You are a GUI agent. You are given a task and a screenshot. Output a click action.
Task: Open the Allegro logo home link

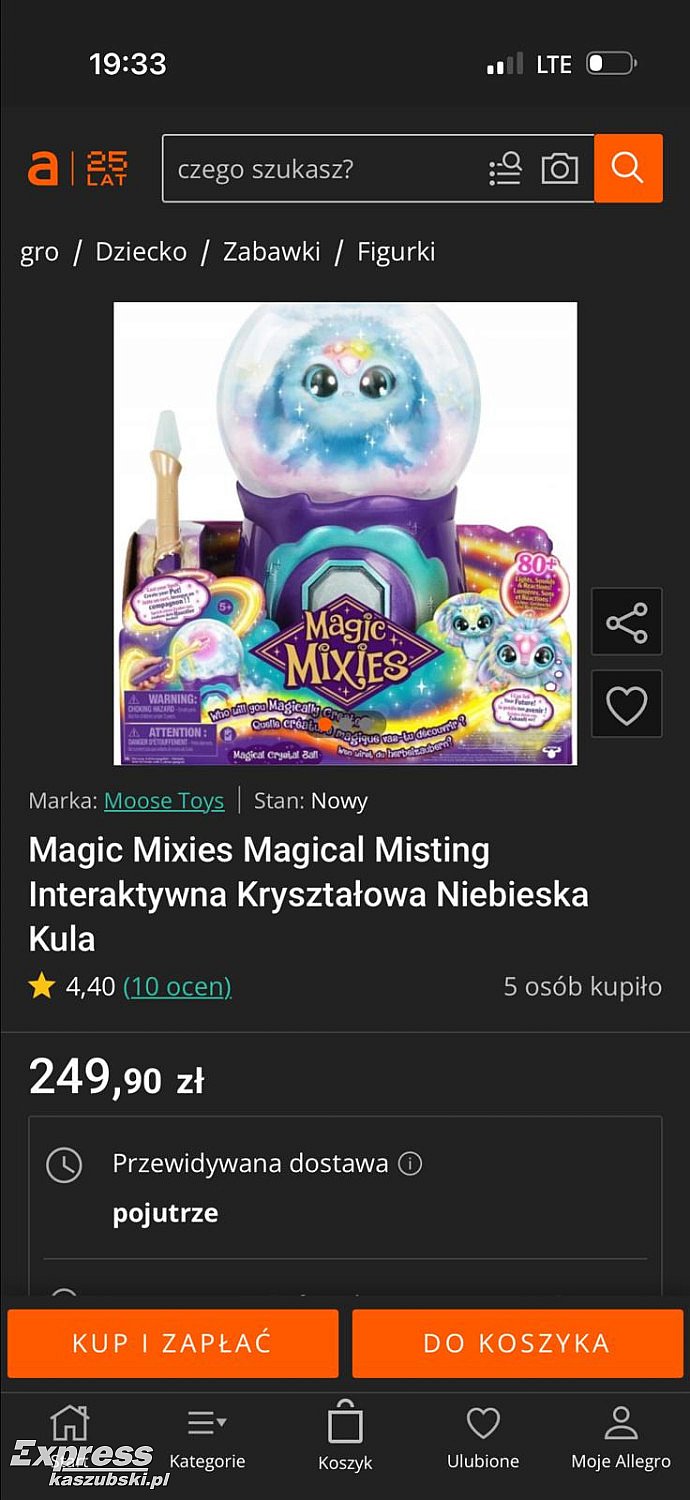coord(43,169)
